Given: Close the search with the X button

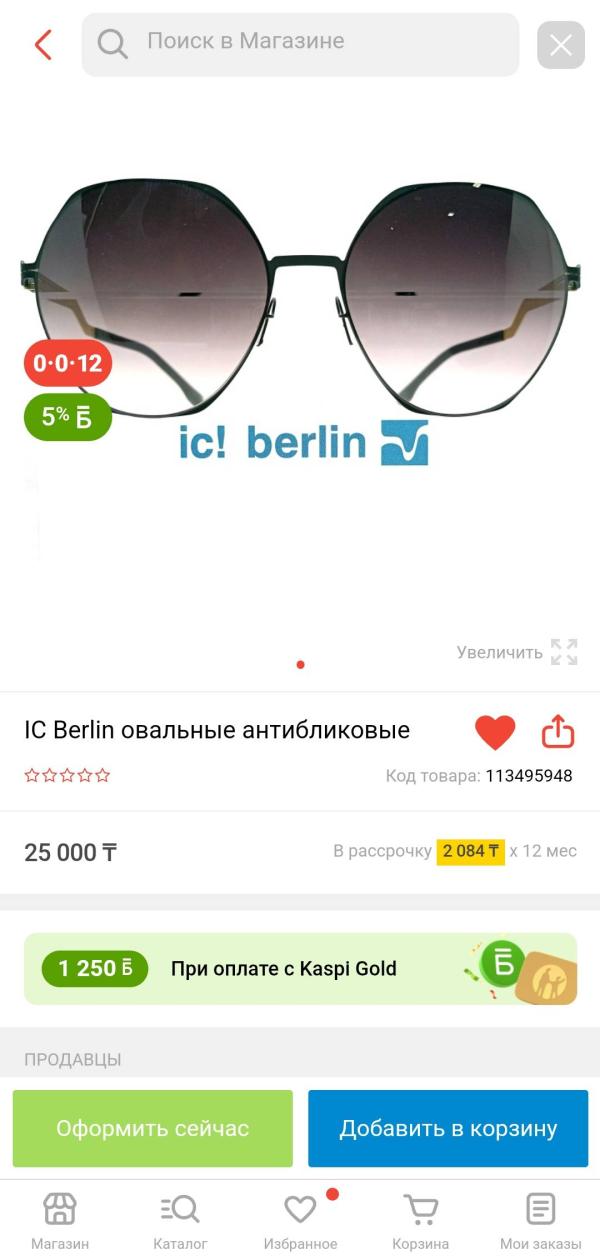Looking at the screenshot, I should [561, 45].
